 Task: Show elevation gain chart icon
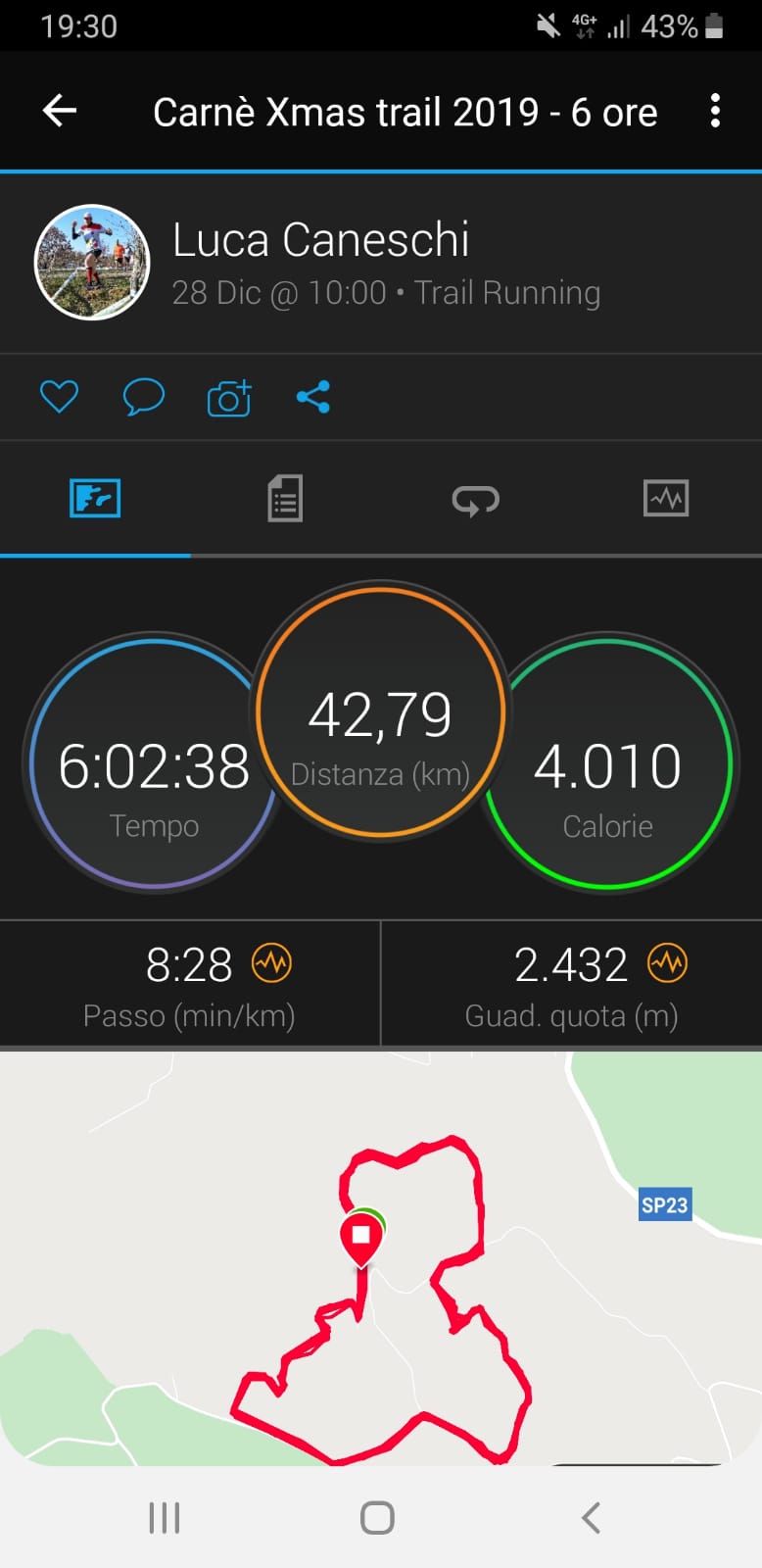(x=667, y=963)
